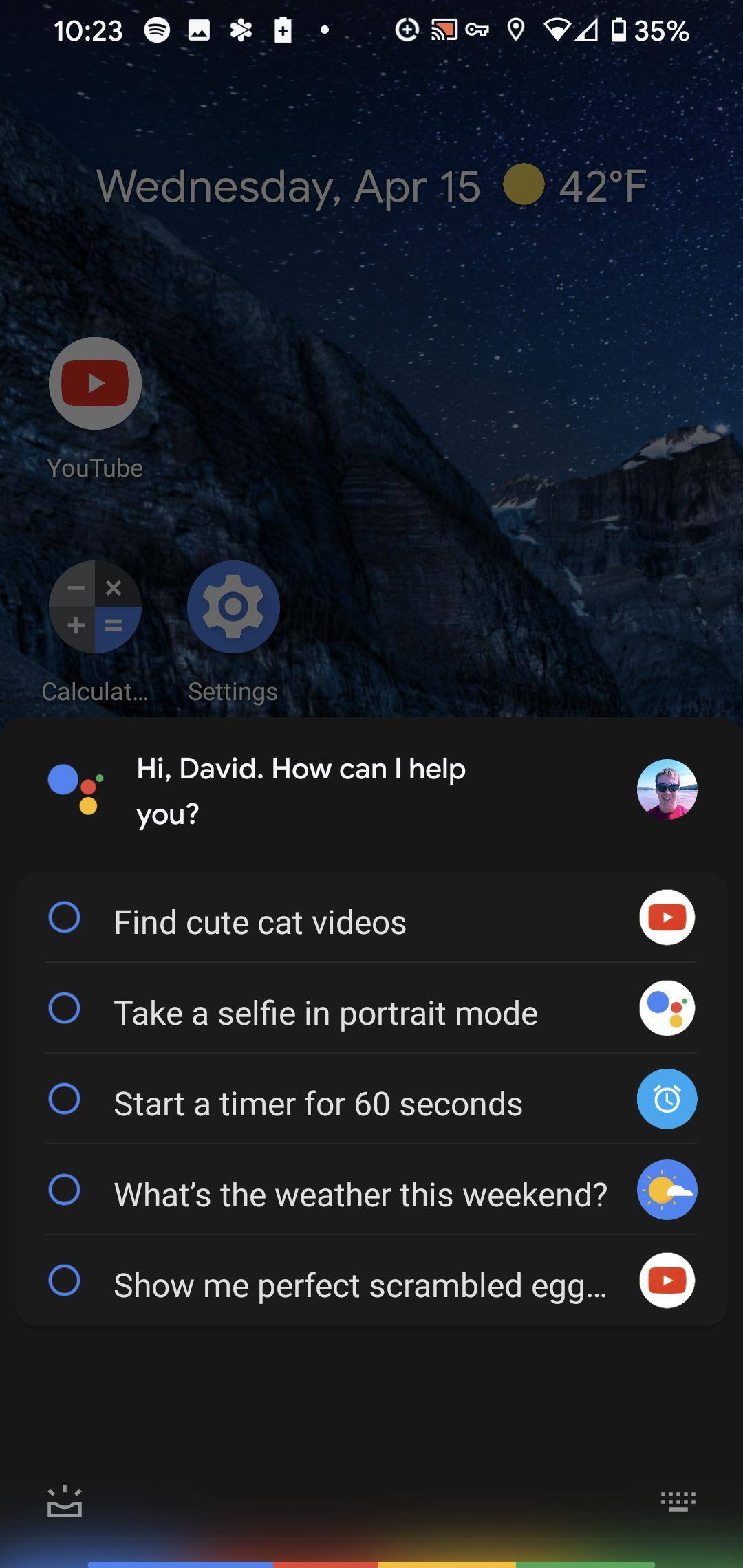Open the Settings app
The height and width of the screenshot is (1568, 743).
pos(233,607)
